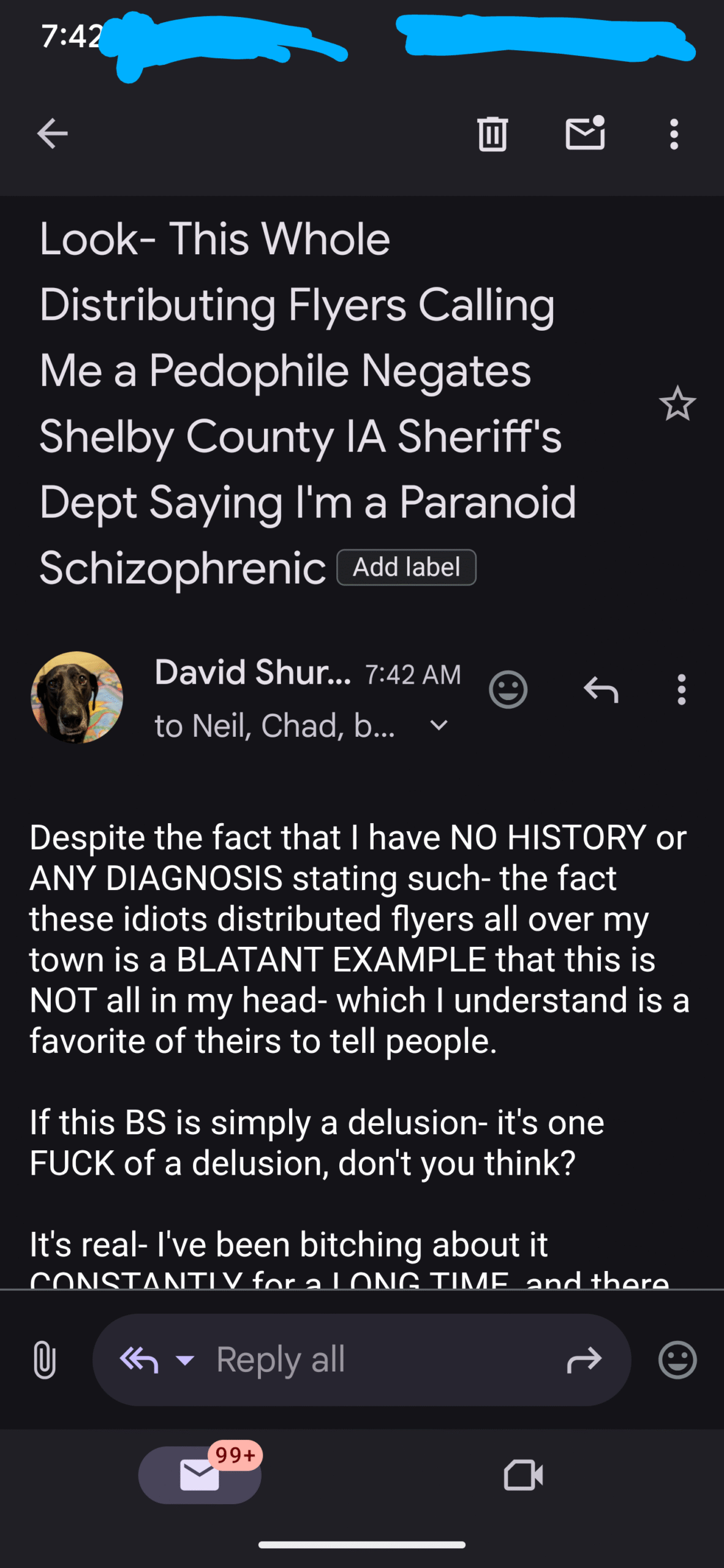
Task: Attach a file with the paperclip icon
Action: pos(45,1360)
